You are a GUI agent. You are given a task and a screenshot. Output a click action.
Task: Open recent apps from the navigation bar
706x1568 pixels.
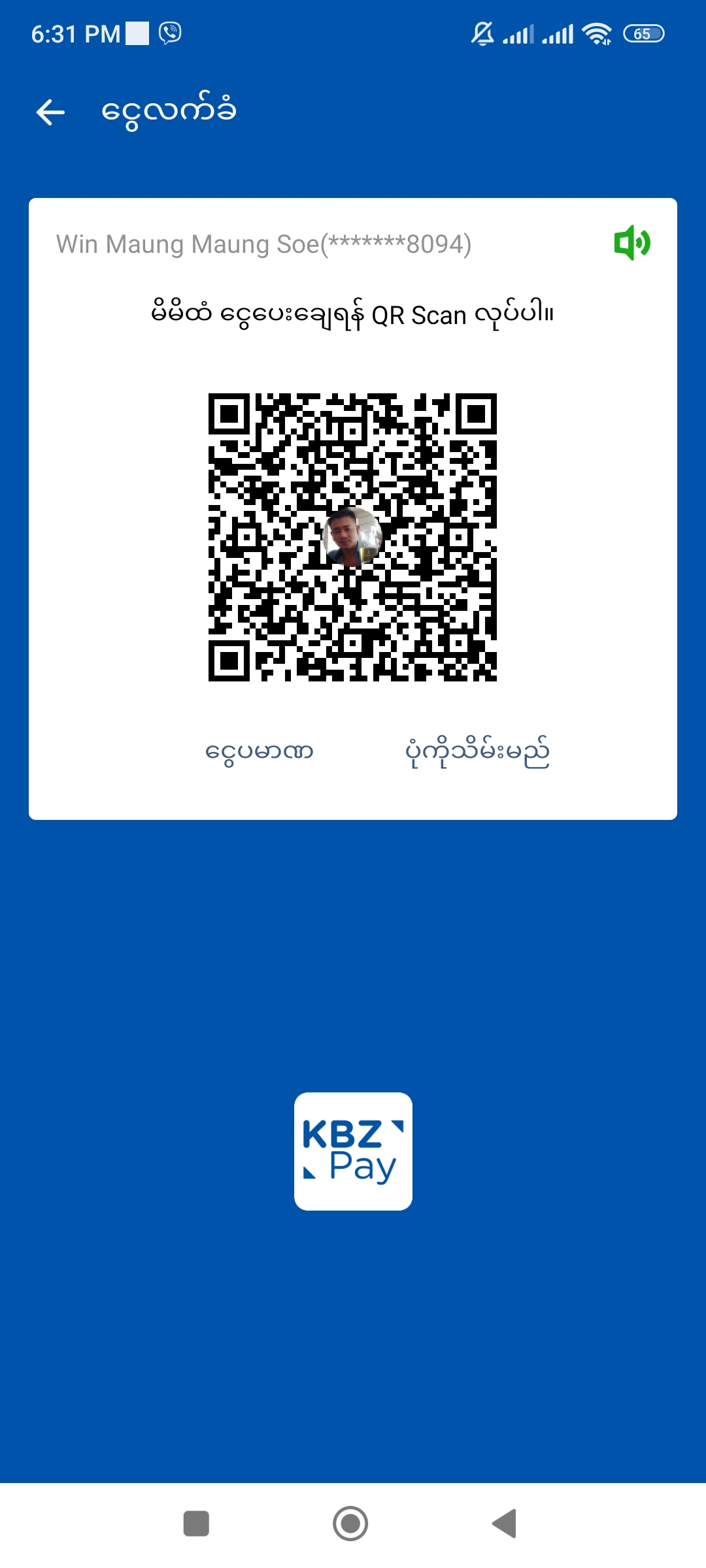(196, 1524)
